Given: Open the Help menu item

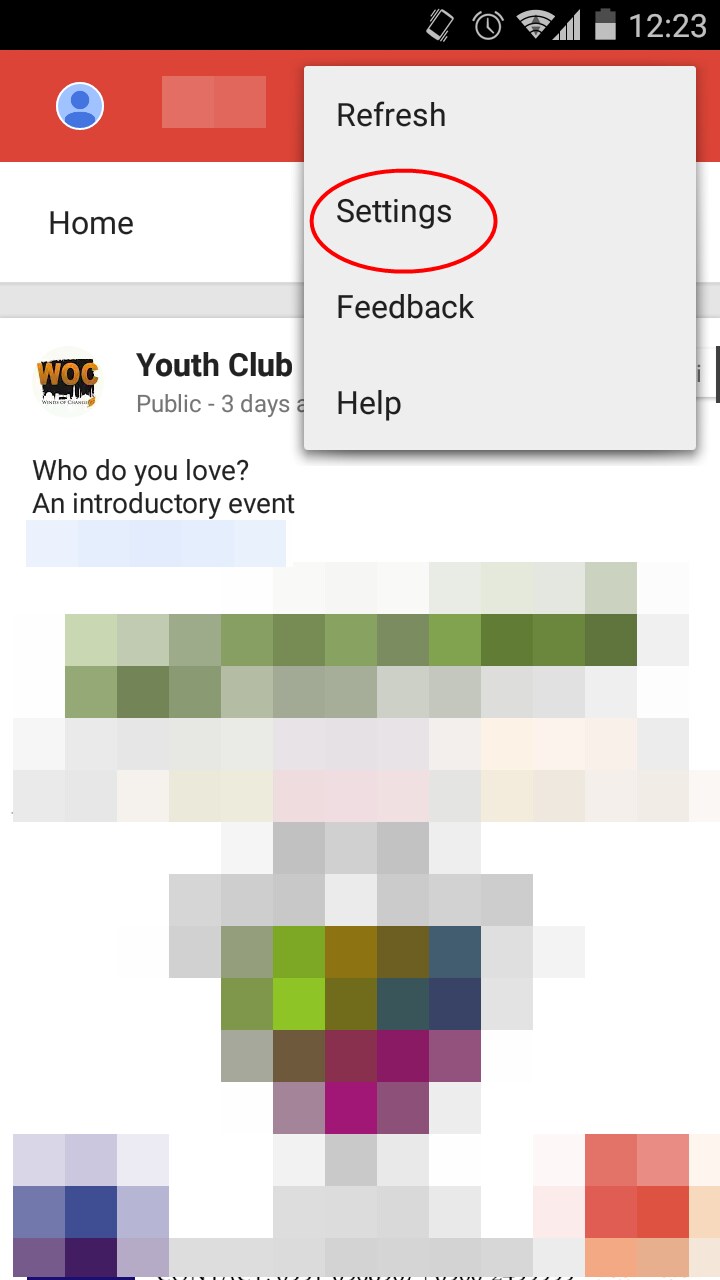Looking at the screenshot, I should tap(369, 403).
